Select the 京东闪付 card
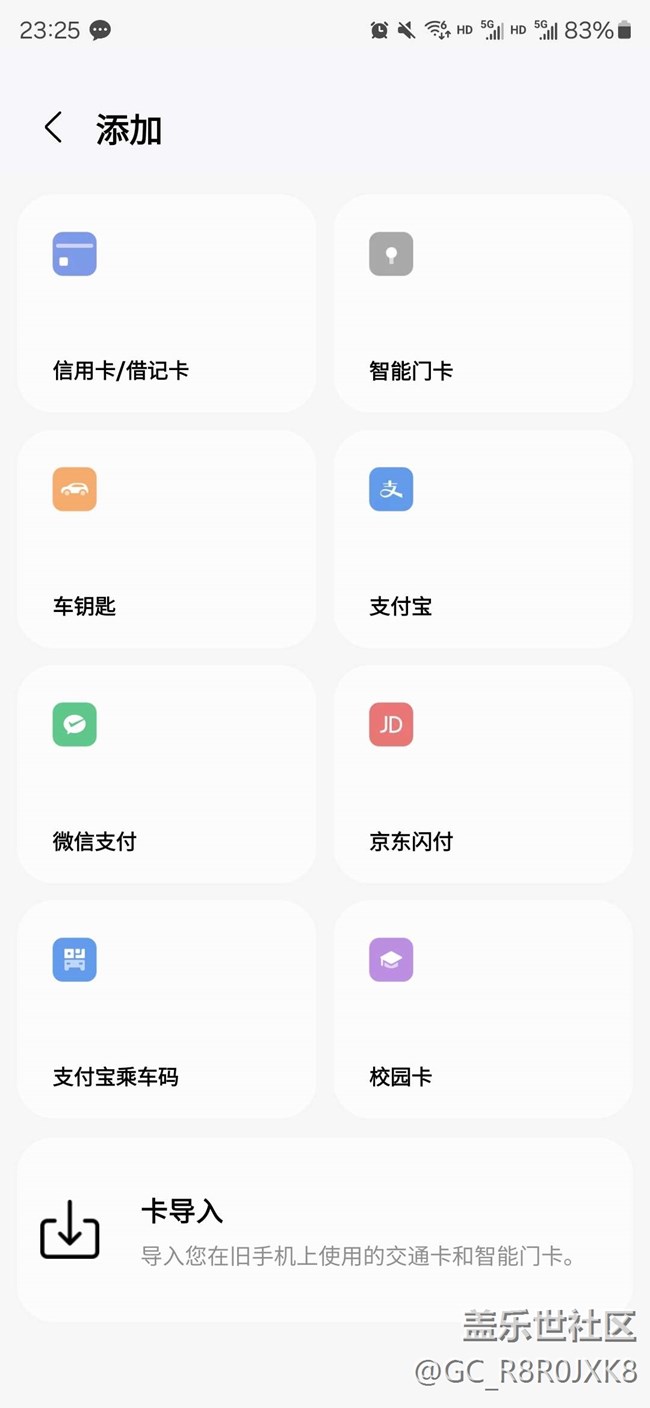 [x=482, y=774]
